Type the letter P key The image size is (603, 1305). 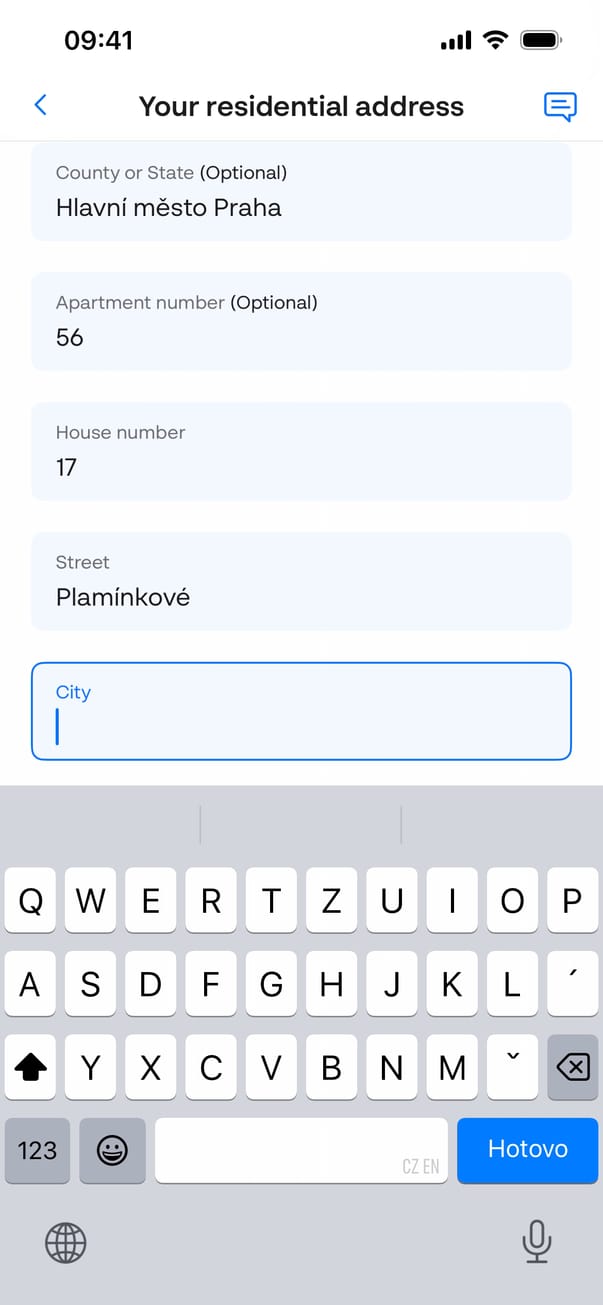click(572, 901)
